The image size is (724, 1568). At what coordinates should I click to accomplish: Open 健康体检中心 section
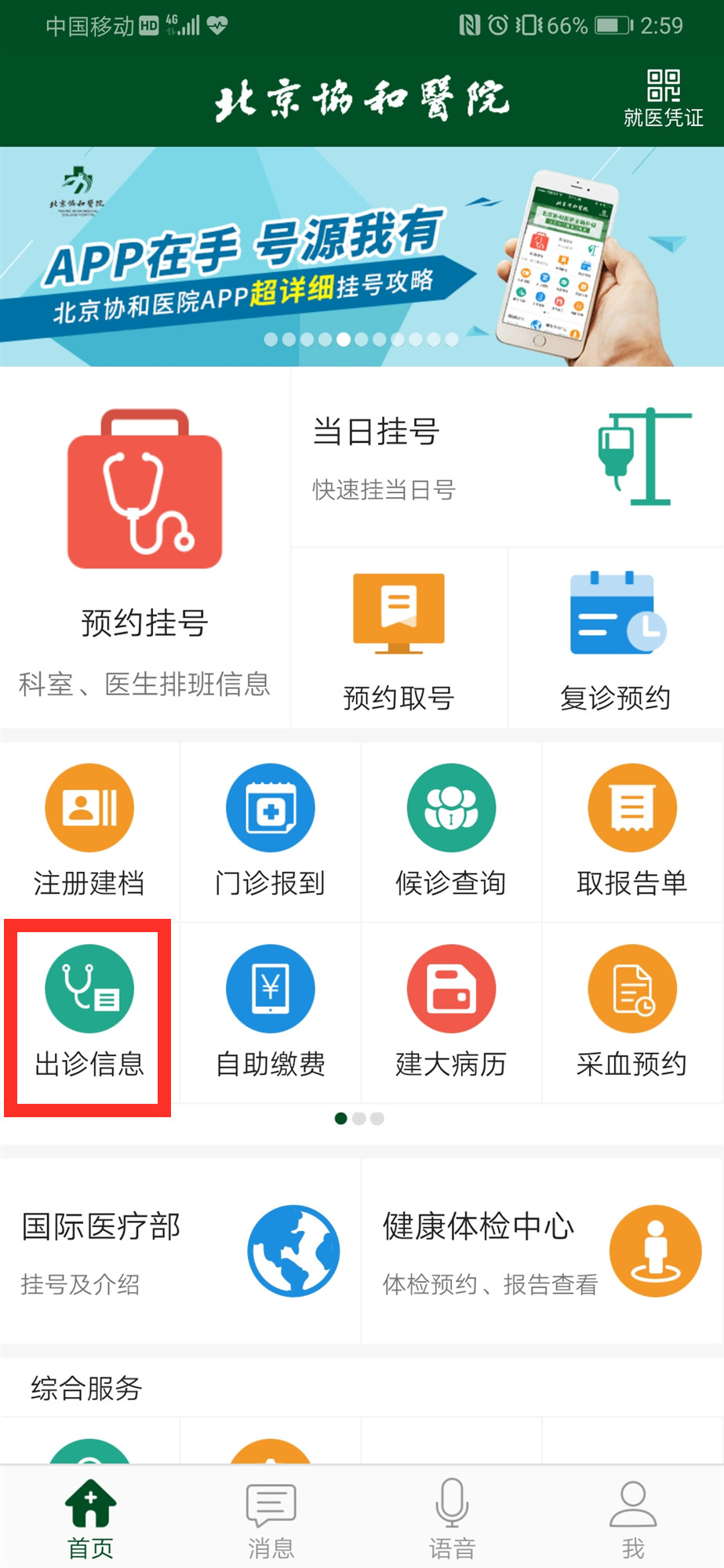tap(541, 1251)
